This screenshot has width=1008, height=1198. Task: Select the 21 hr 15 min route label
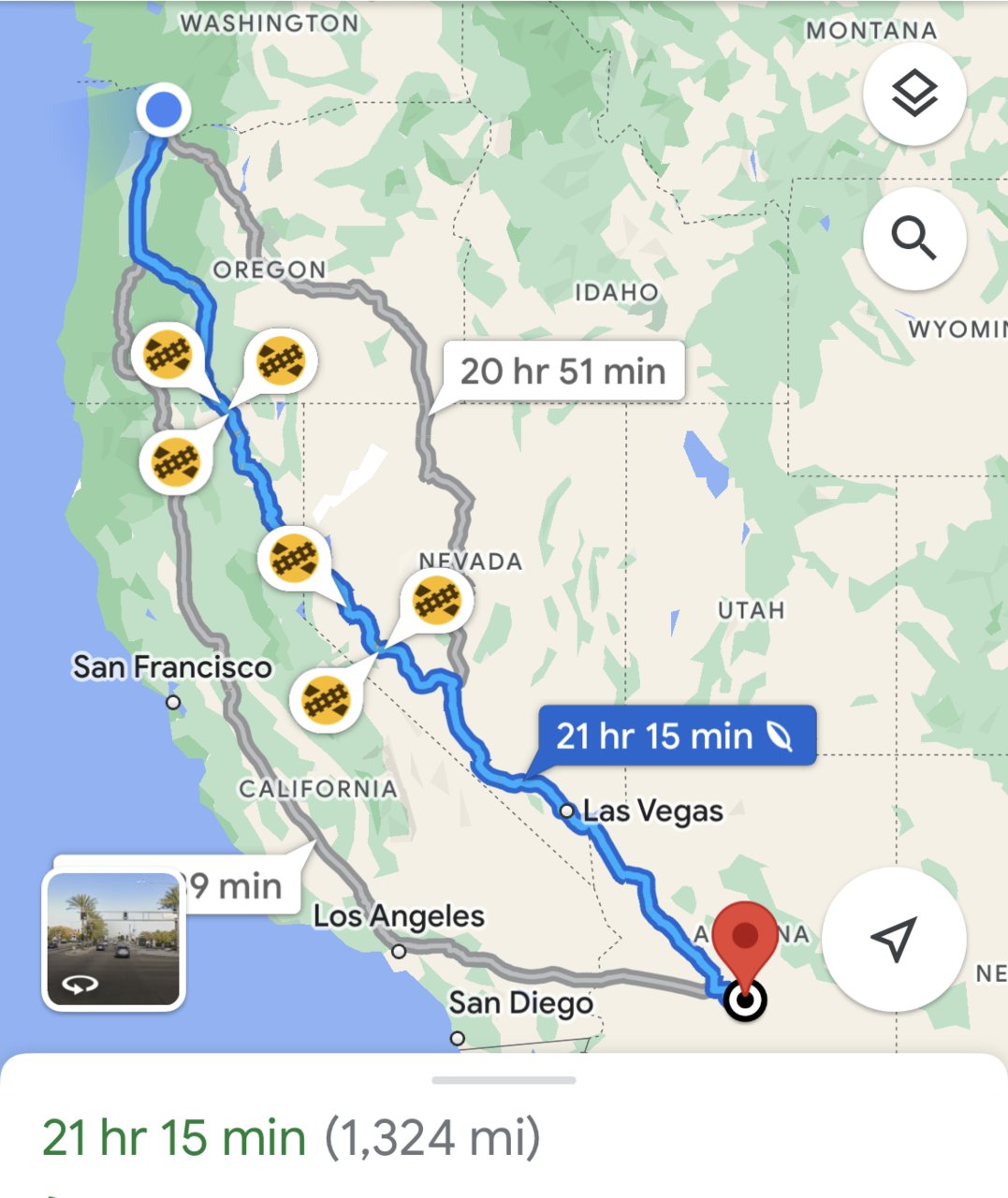[x=675, y=737]
